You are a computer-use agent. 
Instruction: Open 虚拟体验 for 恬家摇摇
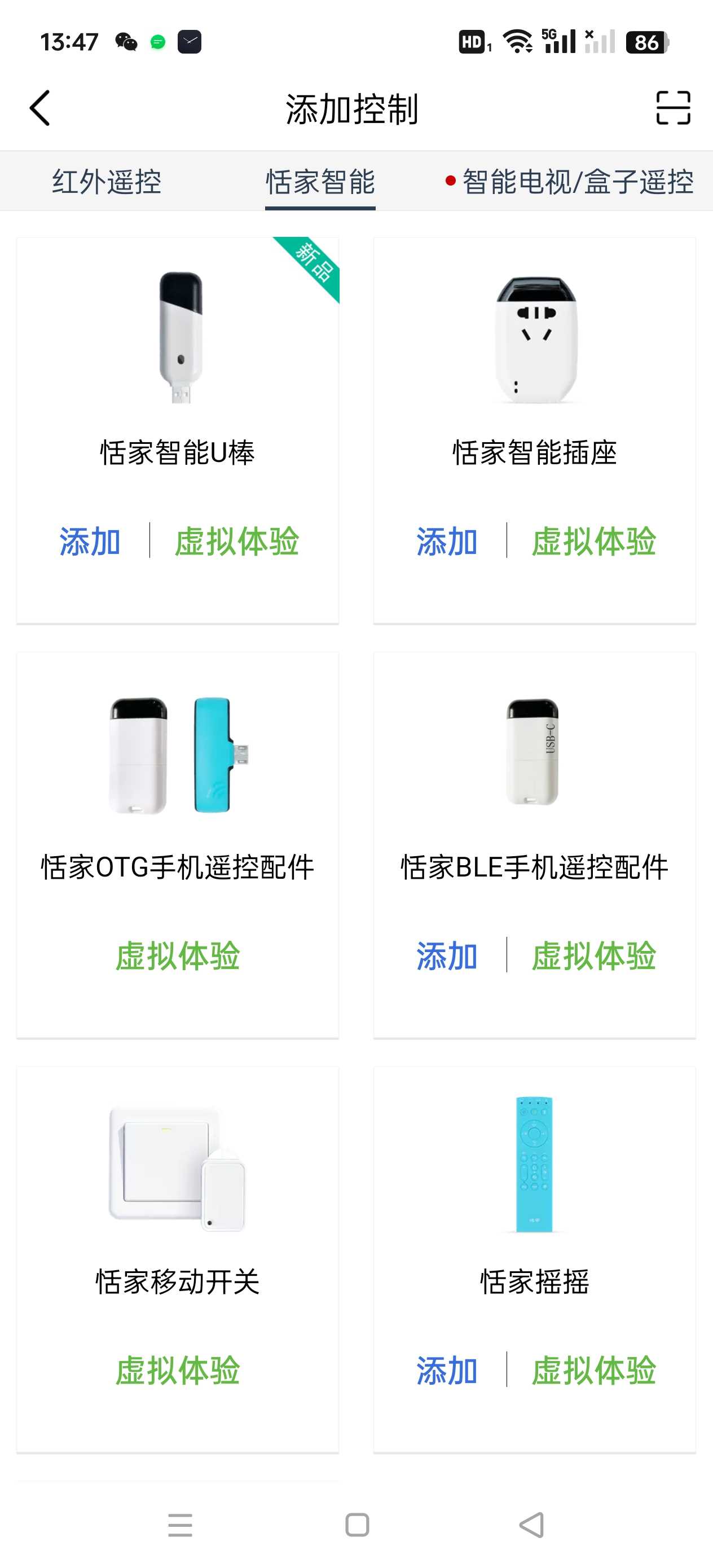tap(593, 1369)
